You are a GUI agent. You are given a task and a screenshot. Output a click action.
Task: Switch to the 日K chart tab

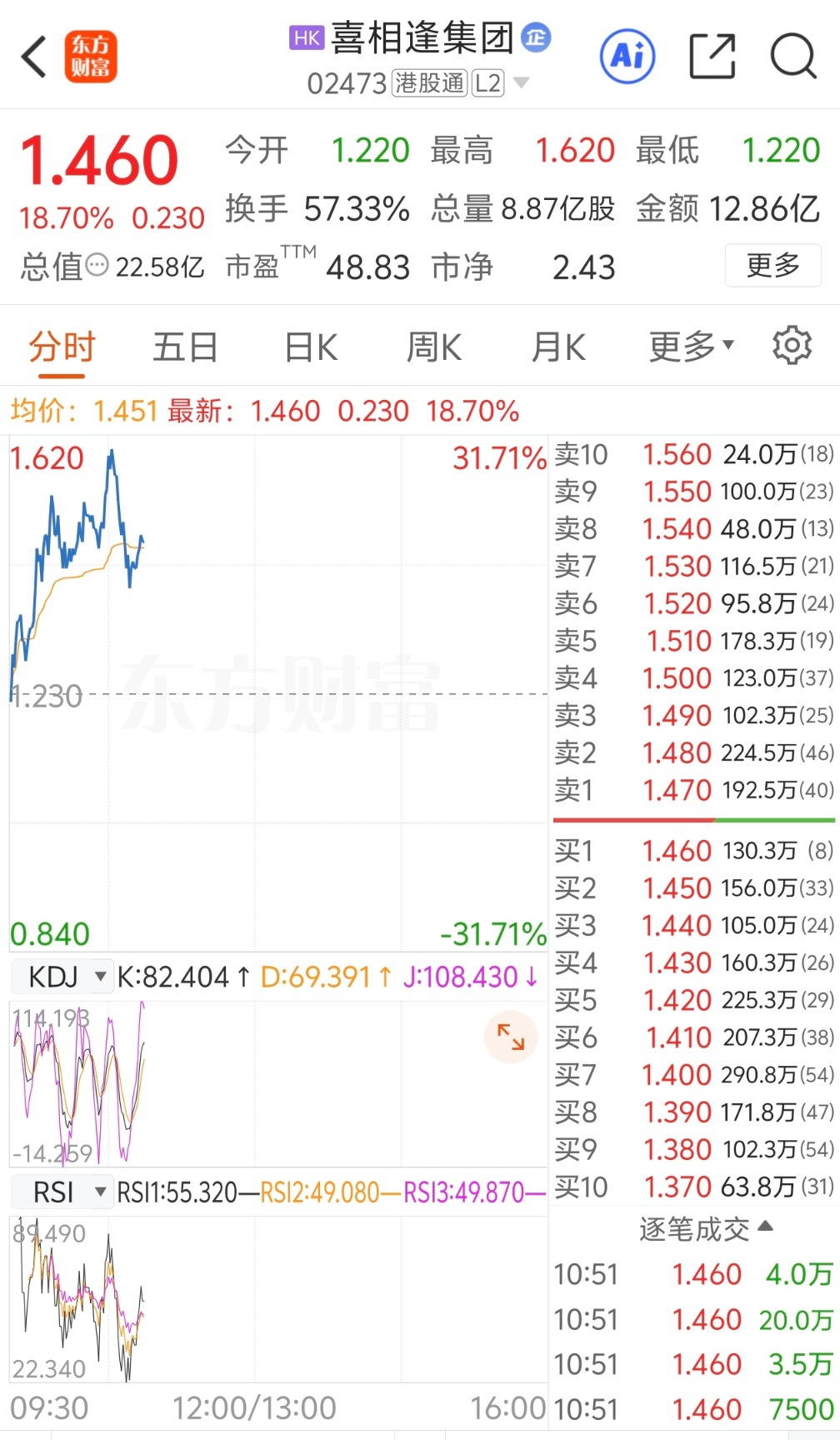(x=310, y=347)
